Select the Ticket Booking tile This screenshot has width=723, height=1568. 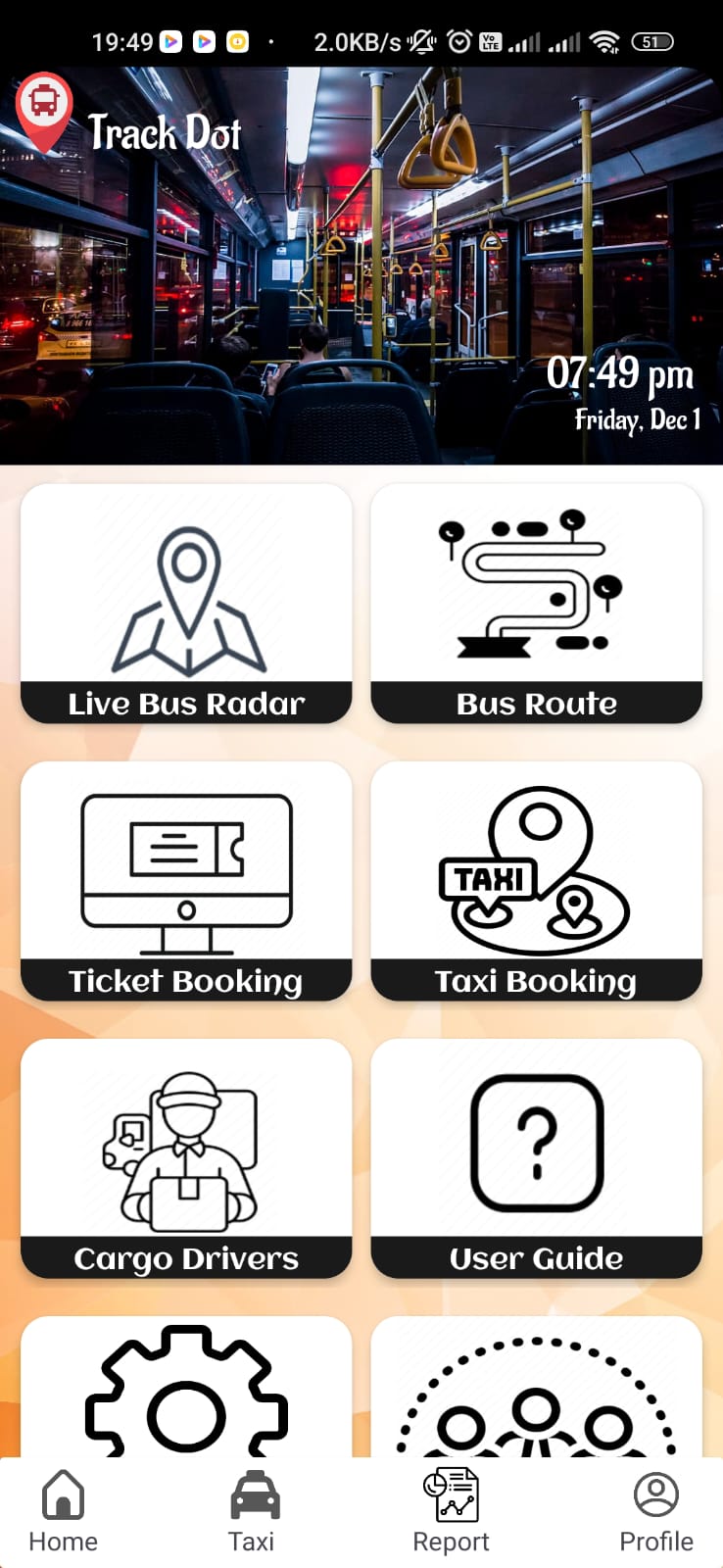(186, 880)
